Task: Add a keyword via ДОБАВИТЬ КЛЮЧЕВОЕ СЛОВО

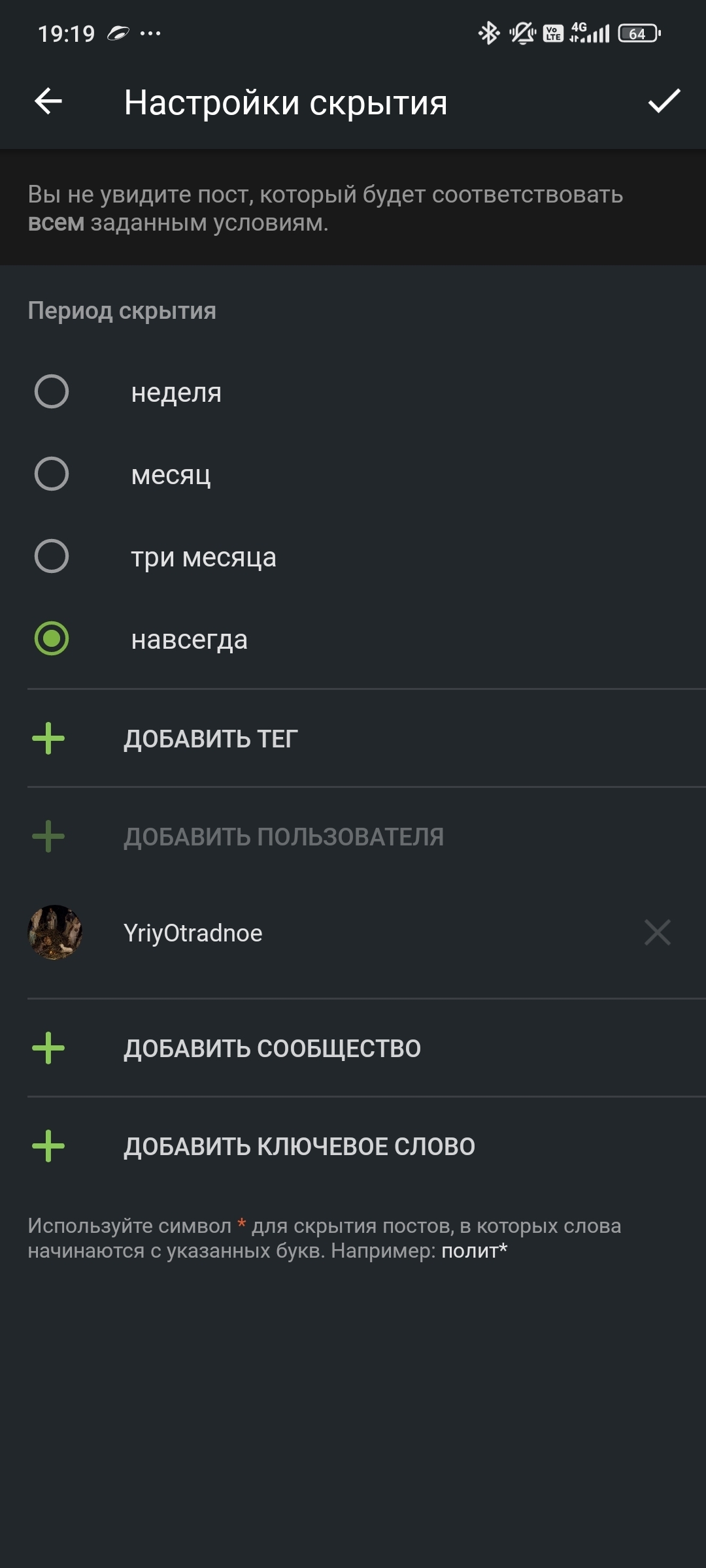Action: tap(299, 1147)
